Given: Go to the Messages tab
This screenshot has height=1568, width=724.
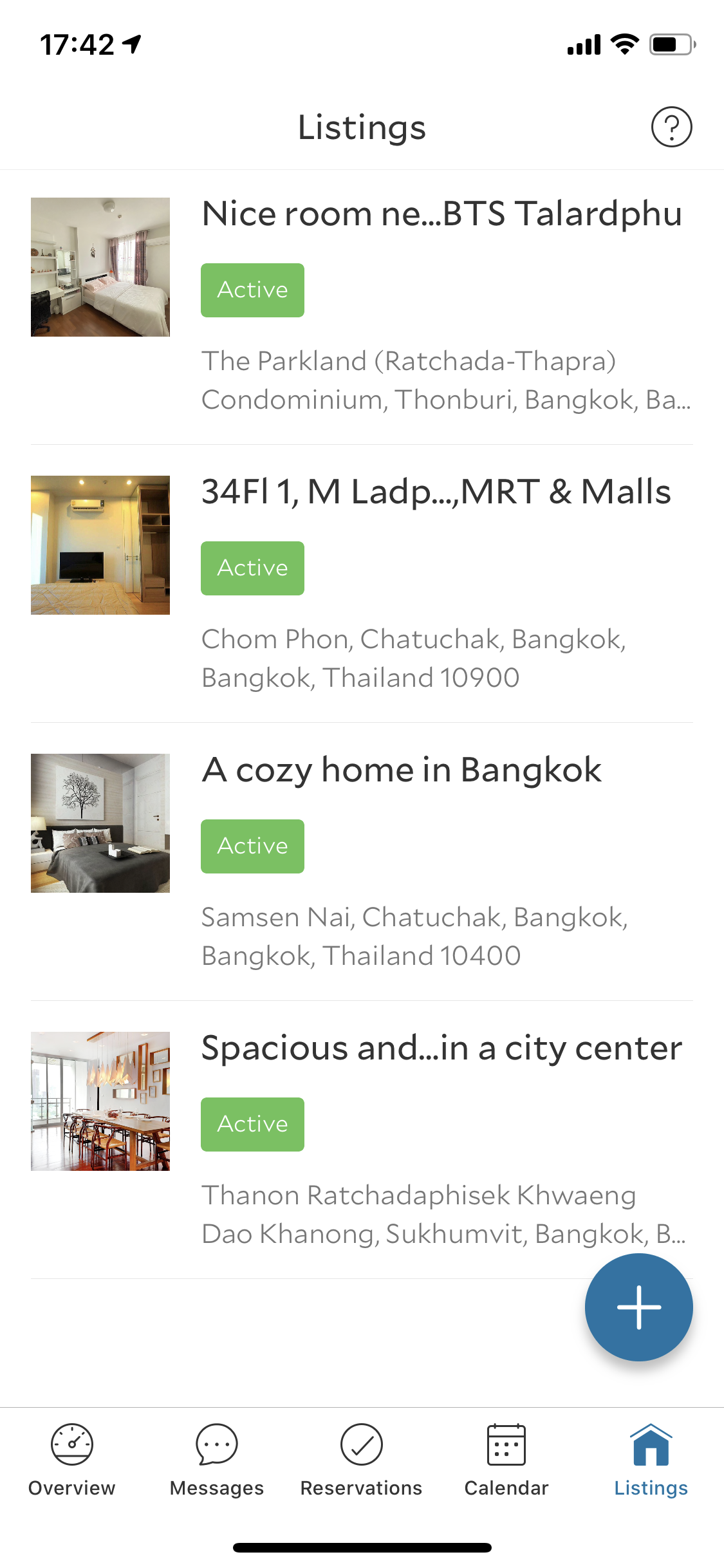Looking at the screenshot, I should (x=217, y=1460).
